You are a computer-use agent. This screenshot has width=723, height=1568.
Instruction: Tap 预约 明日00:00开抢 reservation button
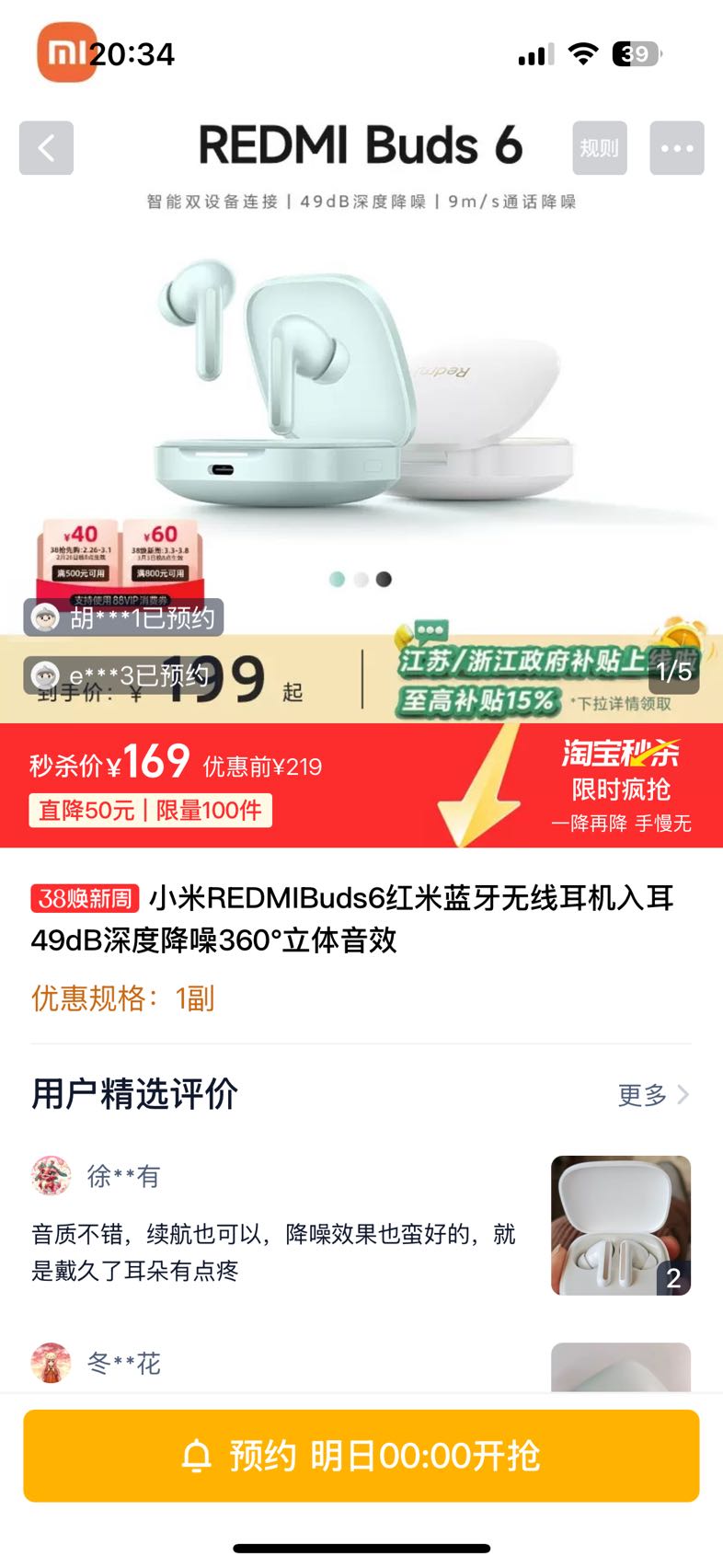(361, 1456)
